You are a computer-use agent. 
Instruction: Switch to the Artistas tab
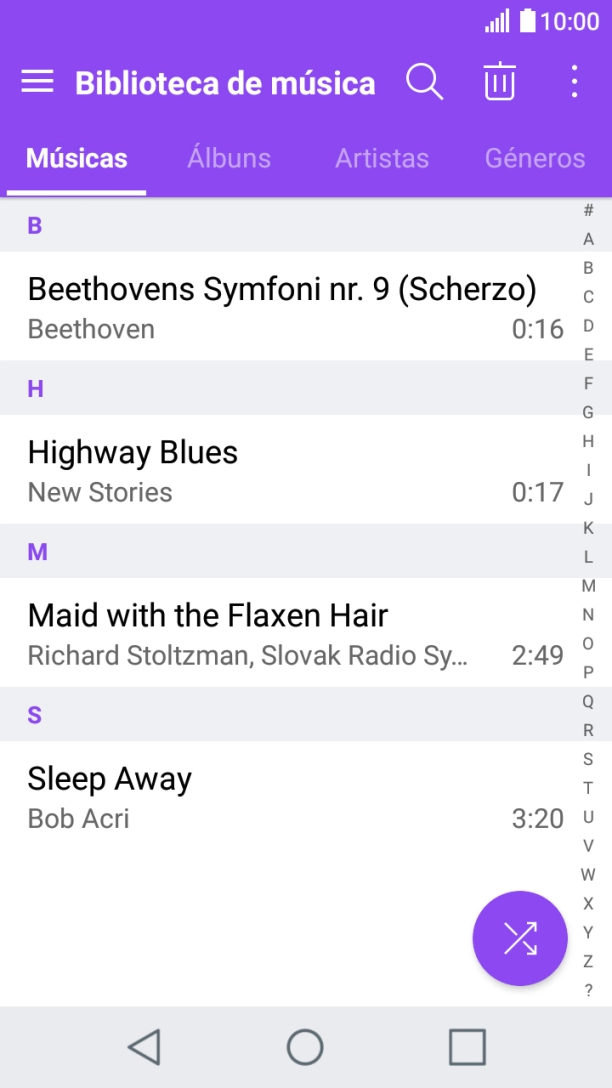[382, 158]
